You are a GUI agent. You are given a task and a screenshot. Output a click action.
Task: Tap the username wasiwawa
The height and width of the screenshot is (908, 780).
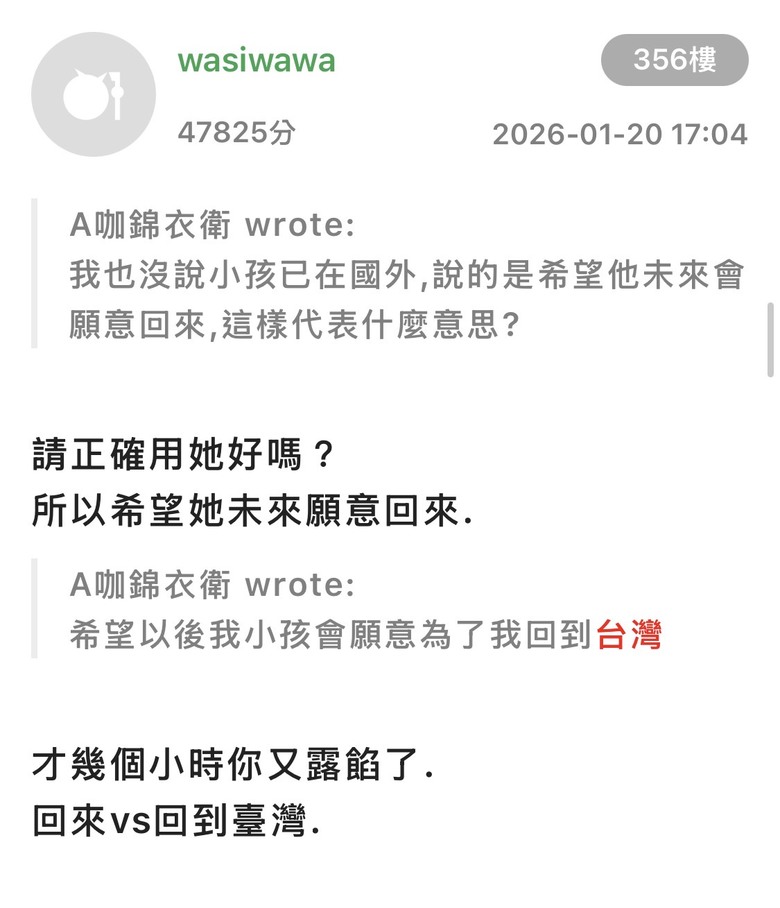pos(257,61)
